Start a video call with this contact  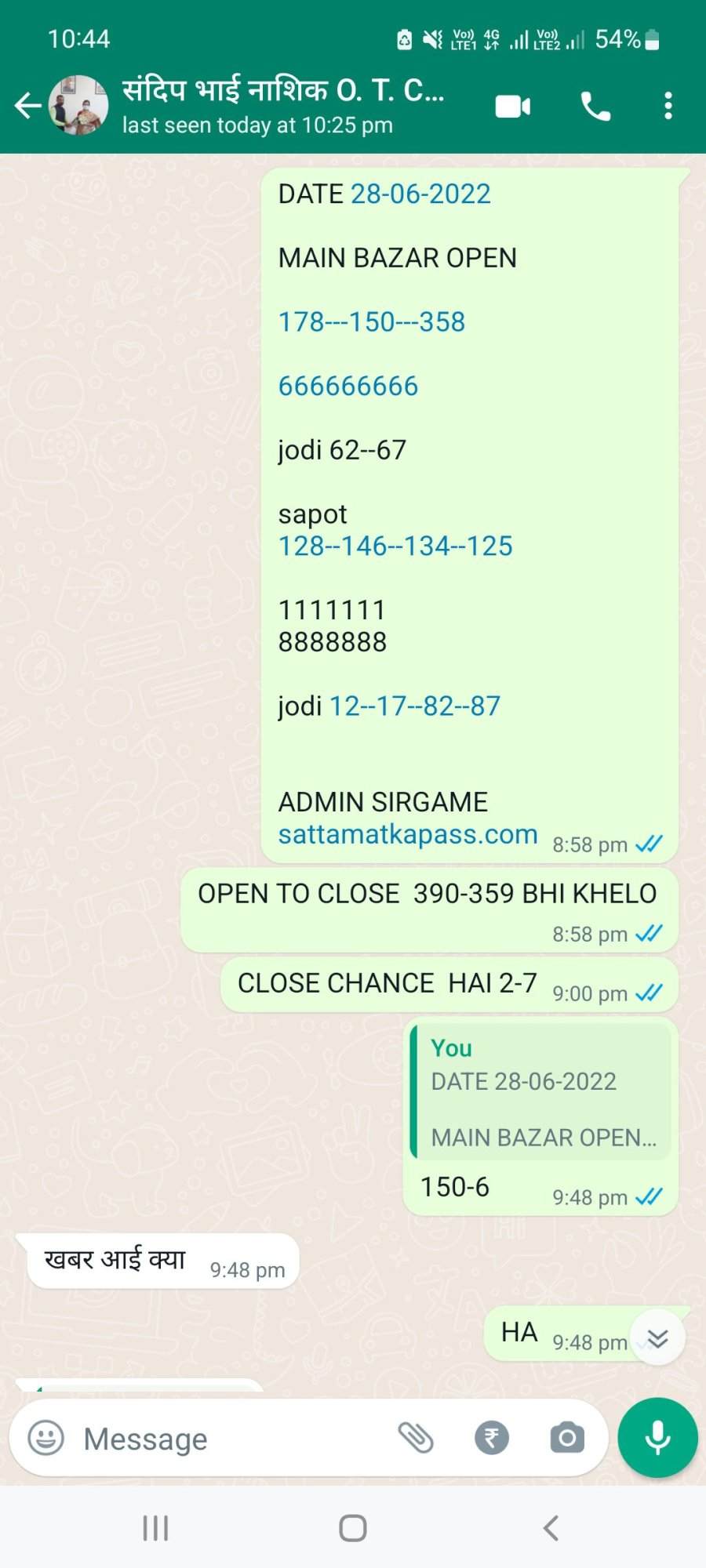click(x=513, y=107)
